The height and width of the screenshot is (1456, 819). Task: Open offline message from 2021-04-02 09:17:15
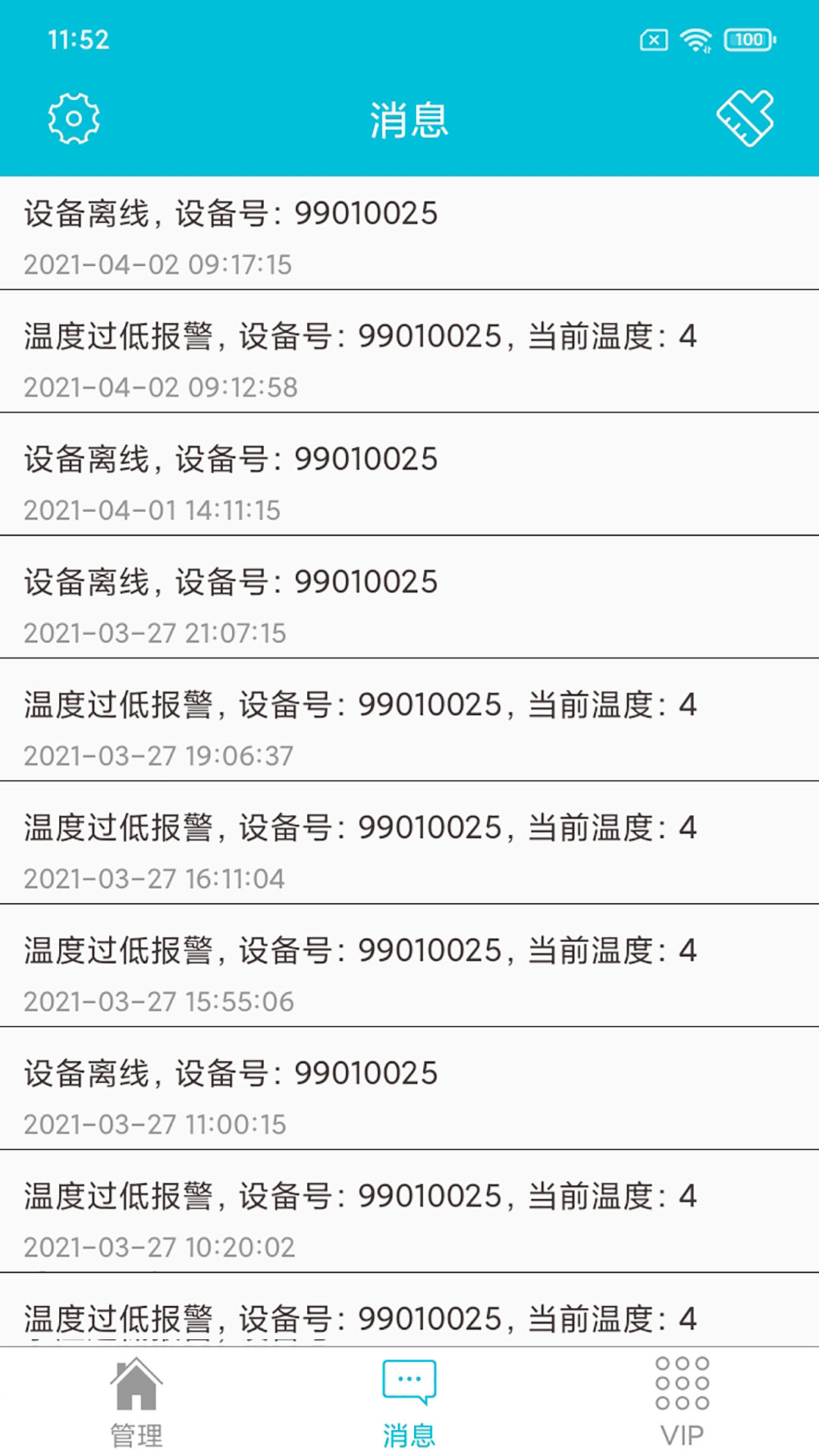409,234
